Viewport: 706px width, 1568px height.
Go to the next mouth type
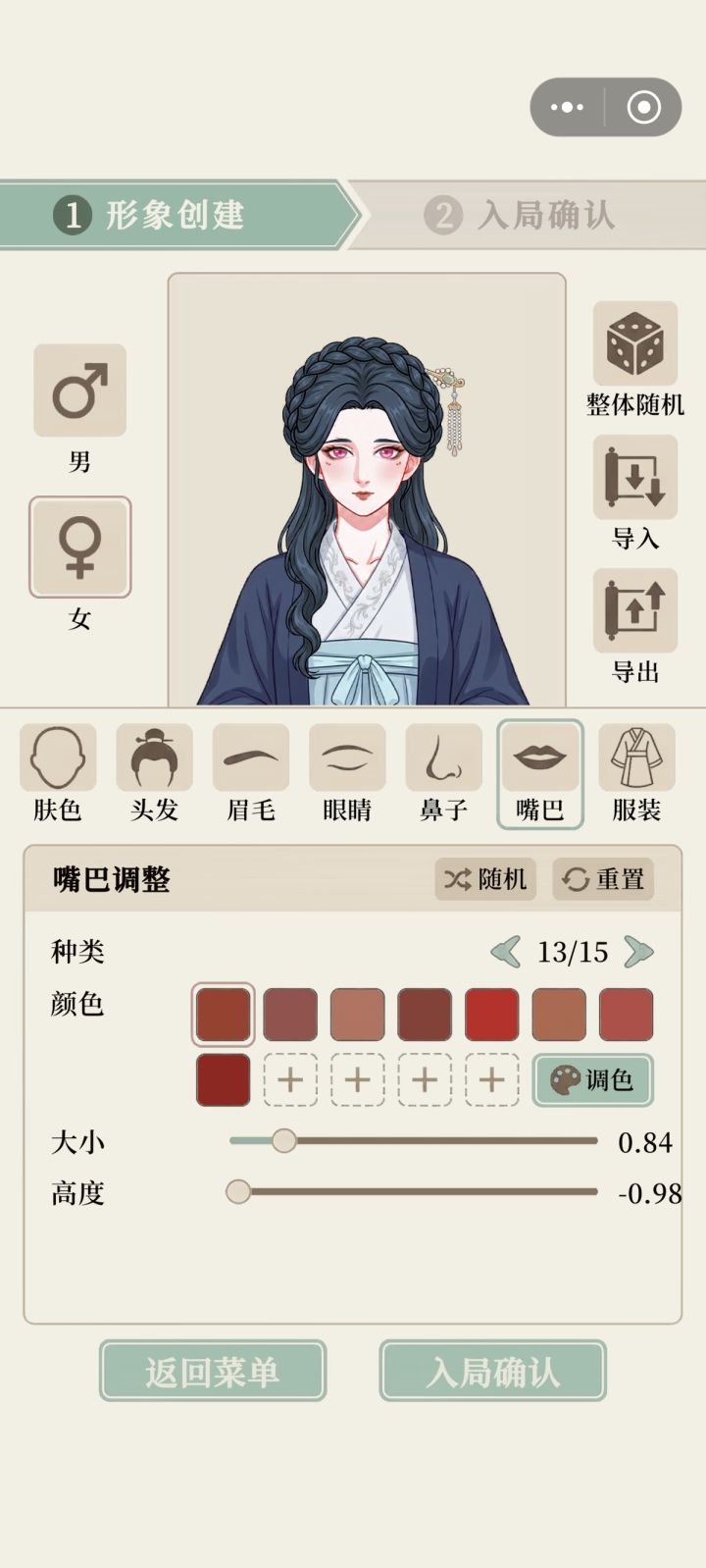[638, 952]
